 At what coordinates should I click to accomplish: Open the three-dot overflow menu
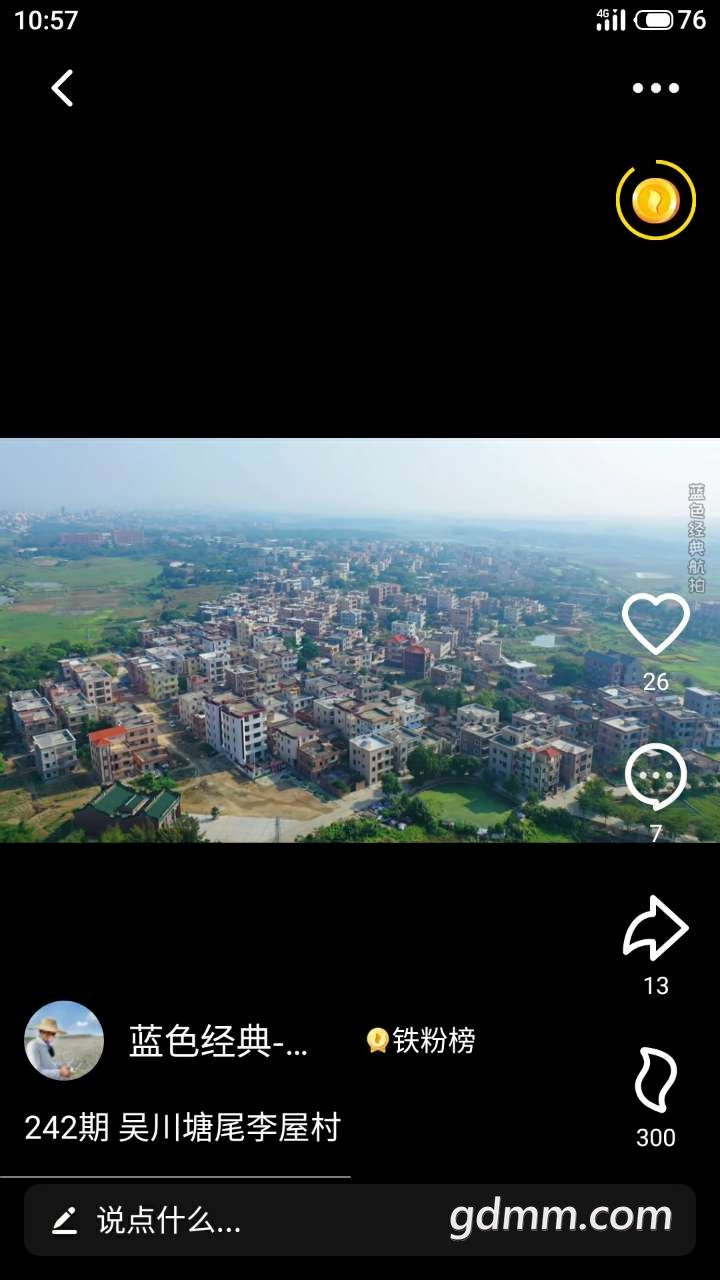click(655, 88)
